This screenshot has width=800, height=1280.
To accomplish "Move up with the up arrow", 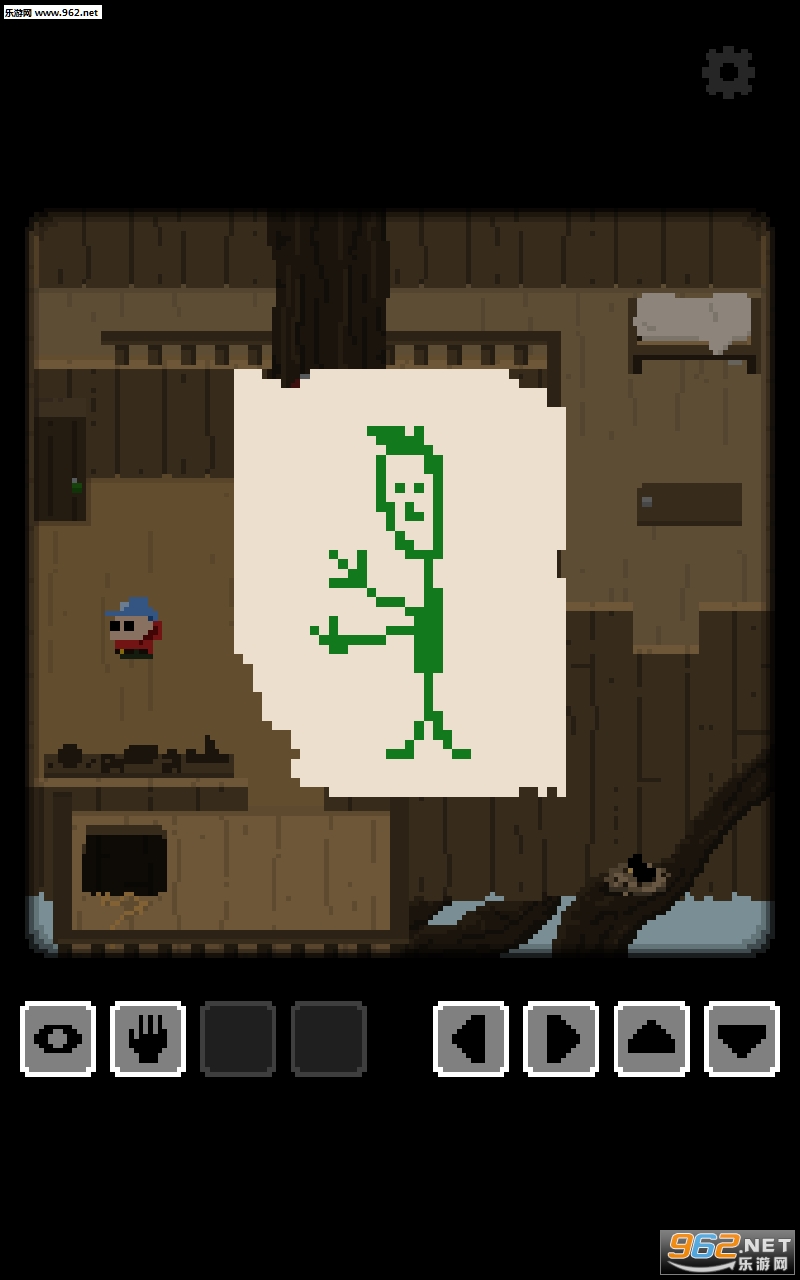I will coord(652,1039).
